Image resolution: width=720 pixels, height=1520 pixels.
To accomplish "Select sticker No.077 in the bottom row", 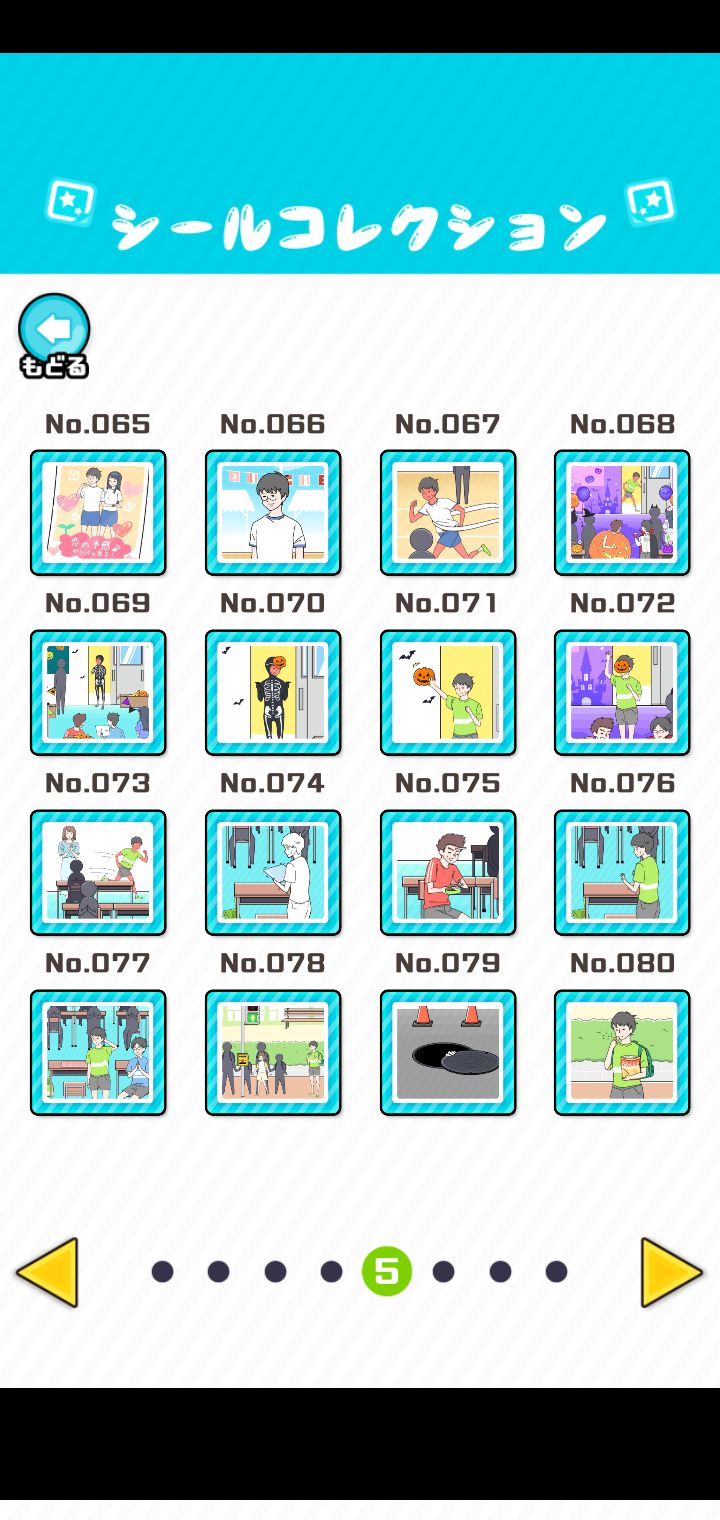I will pyautogui.click(x=98, y=1051).
